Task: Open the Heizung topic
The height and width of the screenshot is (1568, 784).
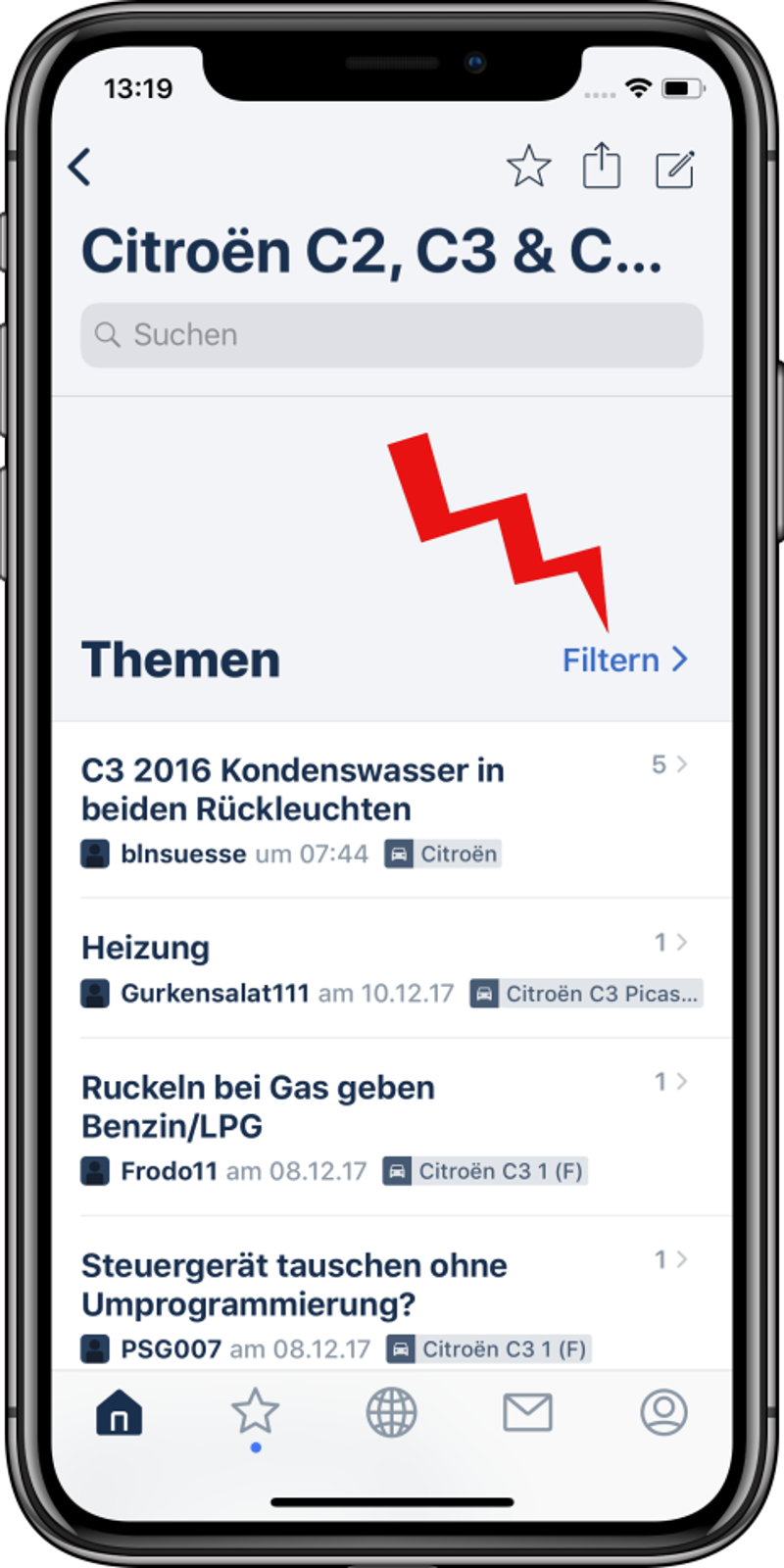Action: (x=392, y=968)
